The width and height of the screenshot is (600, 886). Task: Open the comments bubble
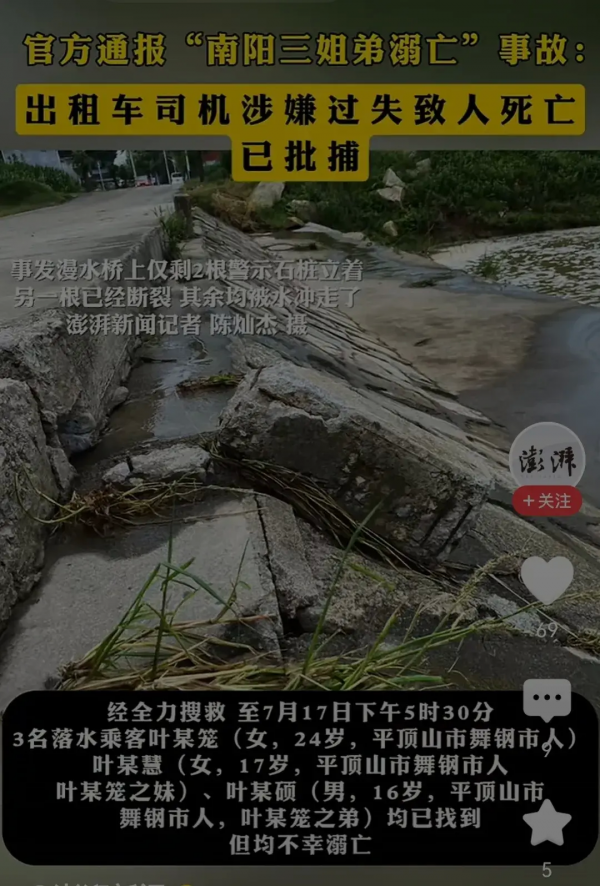point(547,701)
